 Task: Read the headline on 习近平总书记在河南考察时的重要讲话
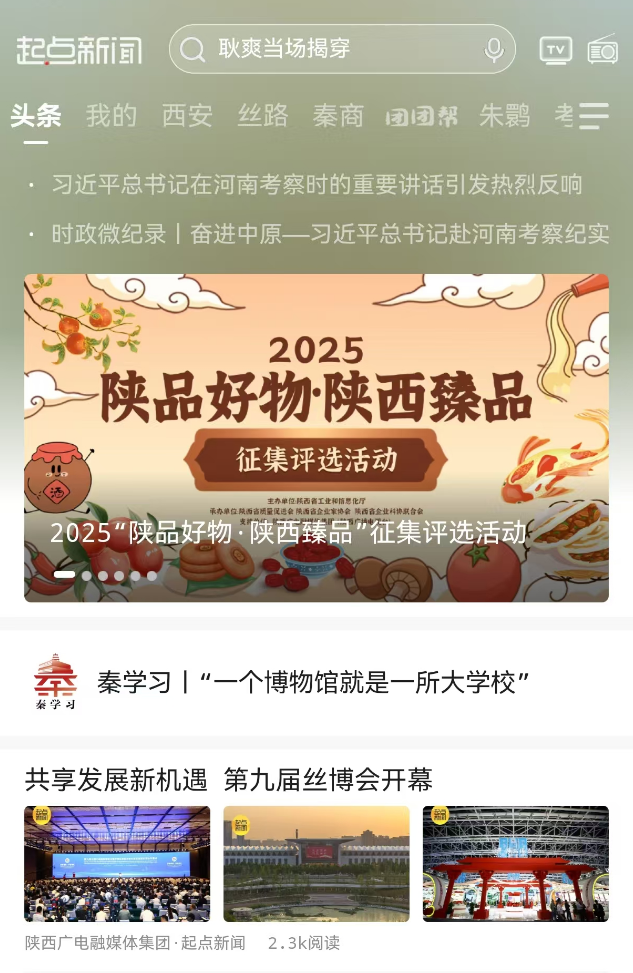[316, 185]
